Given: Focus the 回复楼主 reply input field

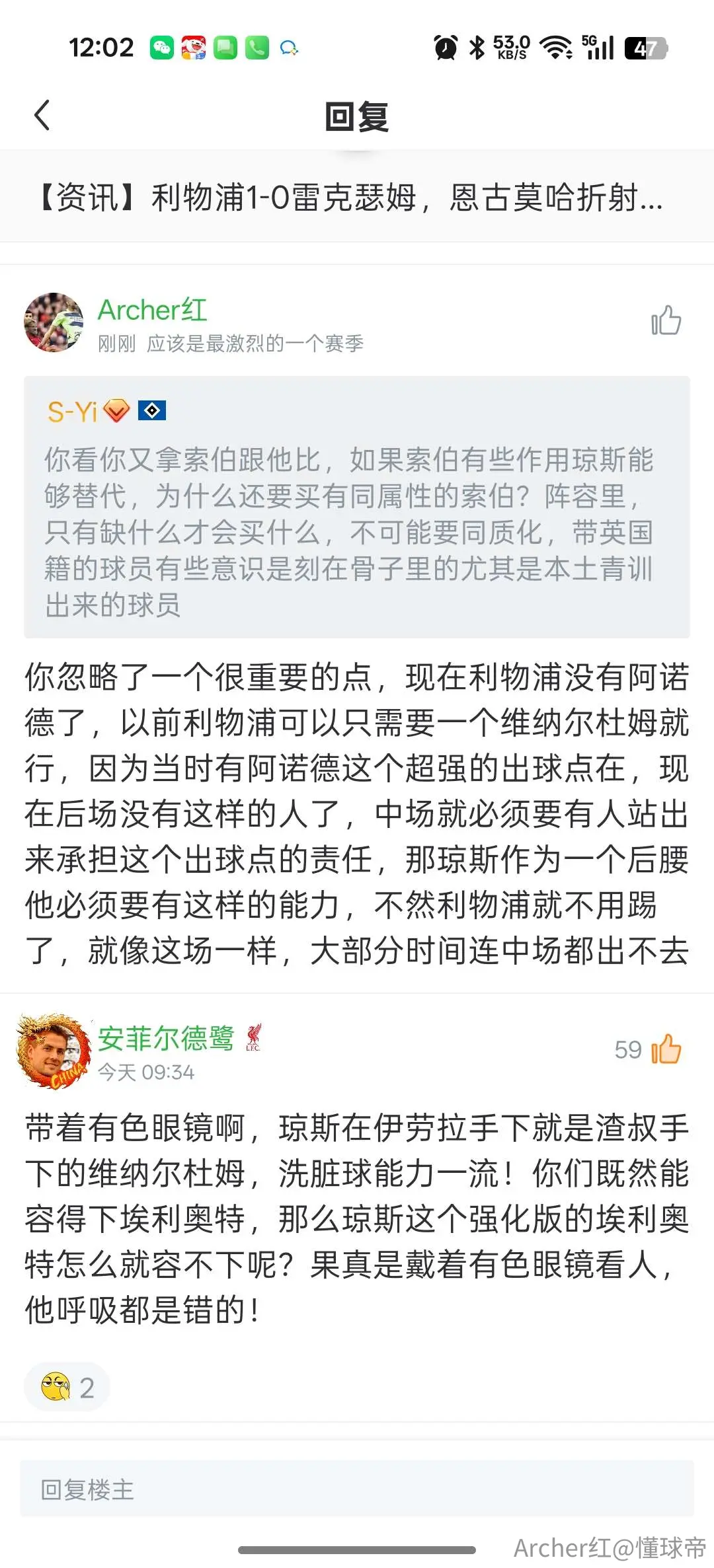Looking at the screenshot, I should point(357,1489).
